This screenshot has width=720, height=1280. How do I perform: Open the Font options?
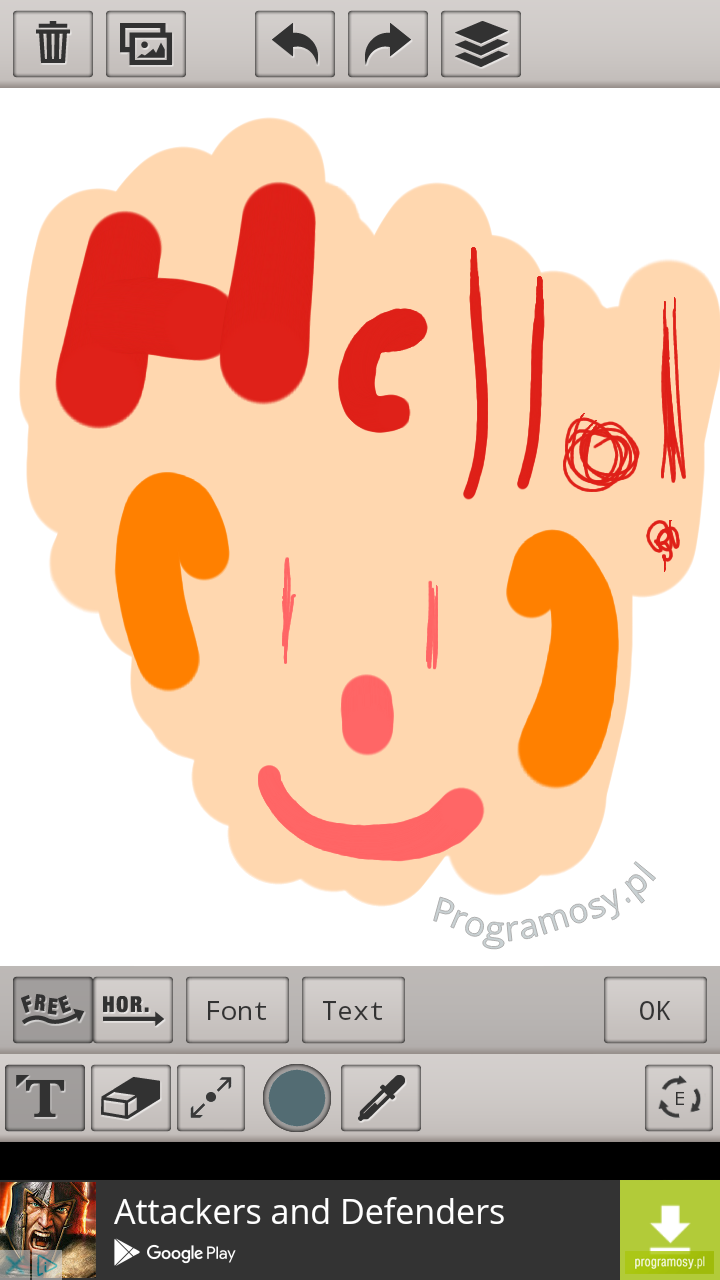pyautogui.click(x=237, y=1010)
